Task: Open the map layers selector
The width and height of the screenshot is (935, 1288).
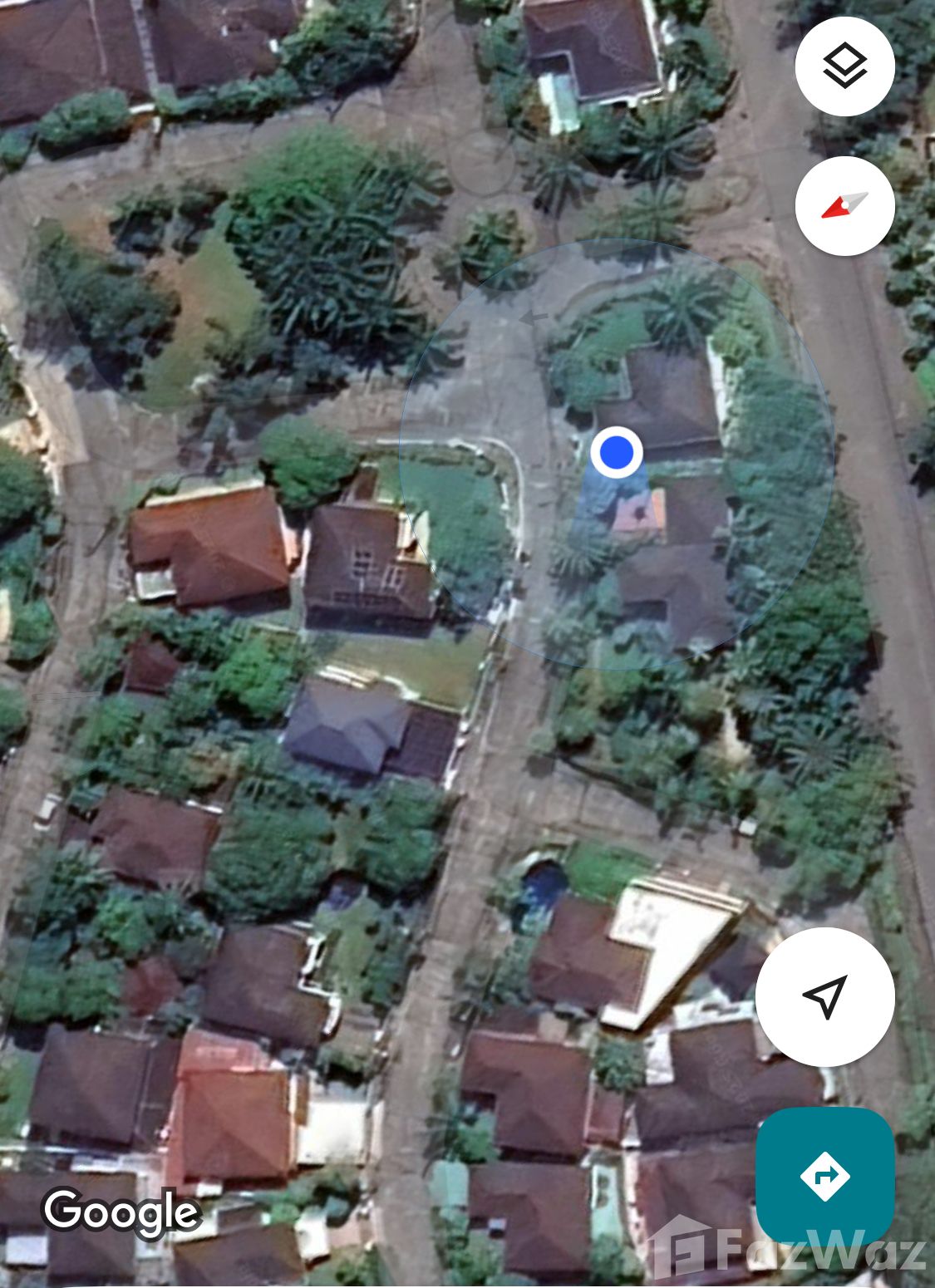Action: (844, 66)
